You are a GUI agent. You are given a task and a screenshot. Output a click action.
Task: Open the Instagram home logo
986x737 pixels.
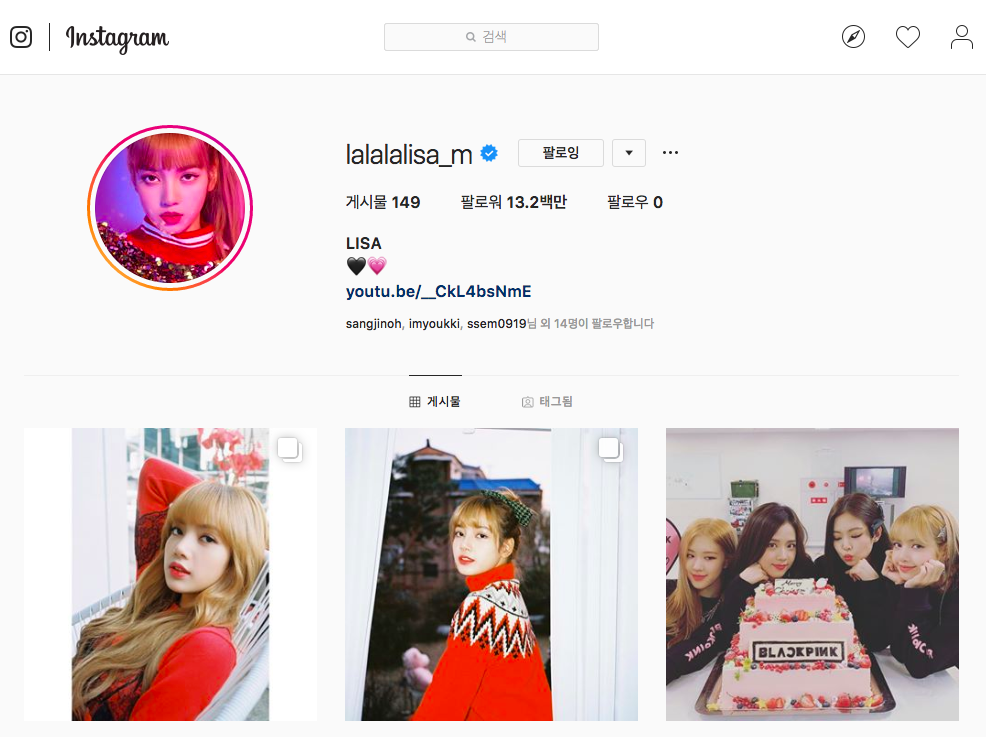coord(117,38)
